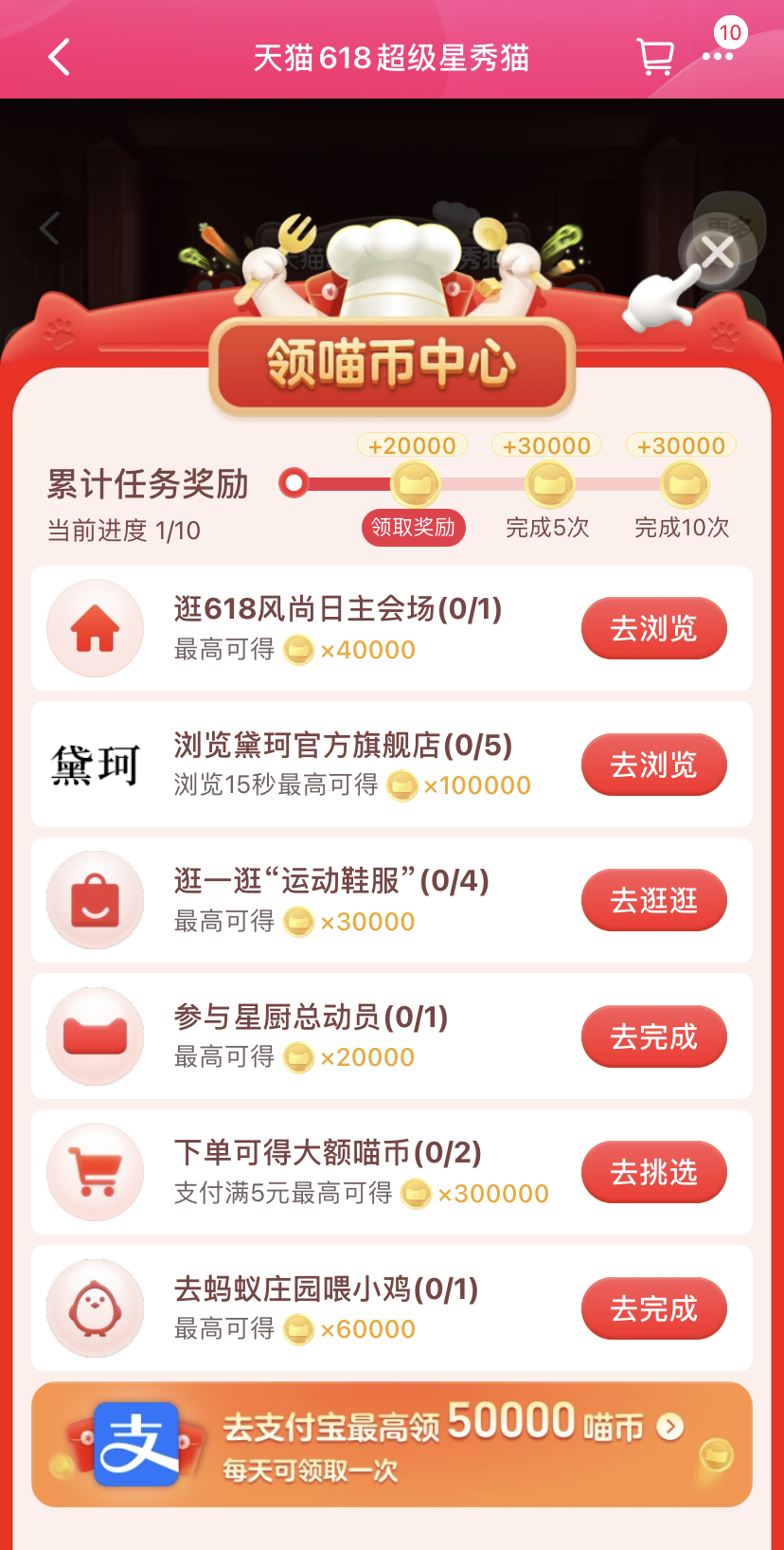This screenshot has width=784, height=1550.
Task: Open the shopping cart
Action: coord(654,57)
